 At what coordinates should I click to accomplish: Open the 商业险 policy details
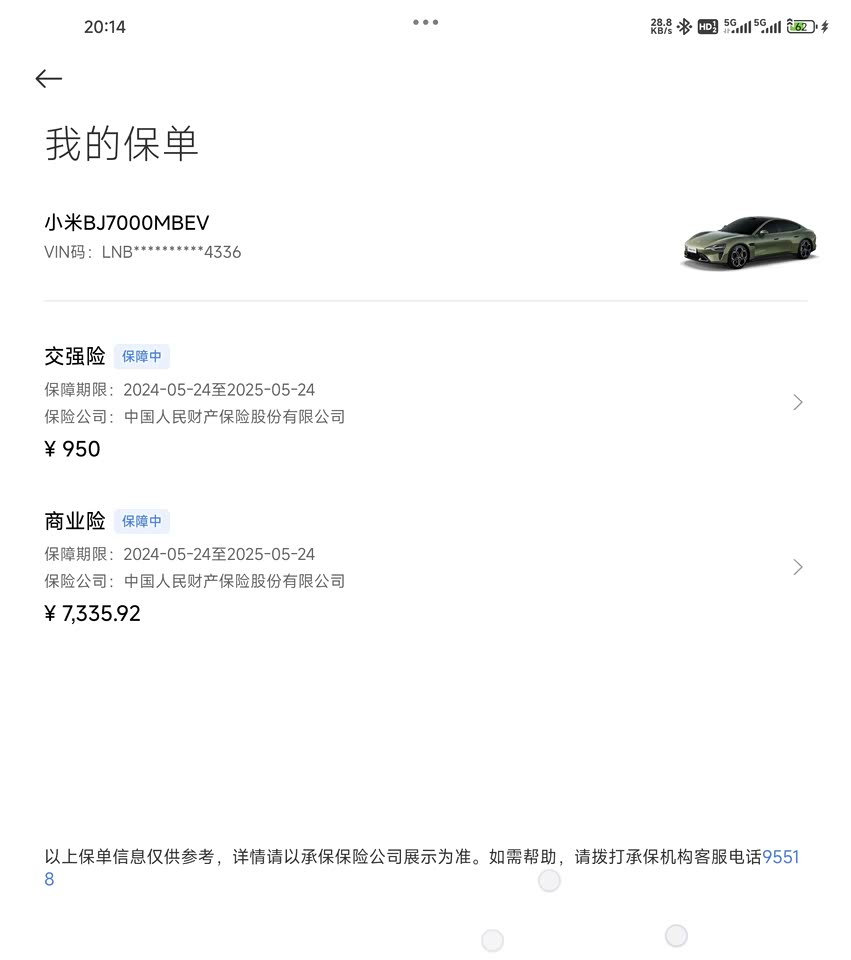(797, 567)
